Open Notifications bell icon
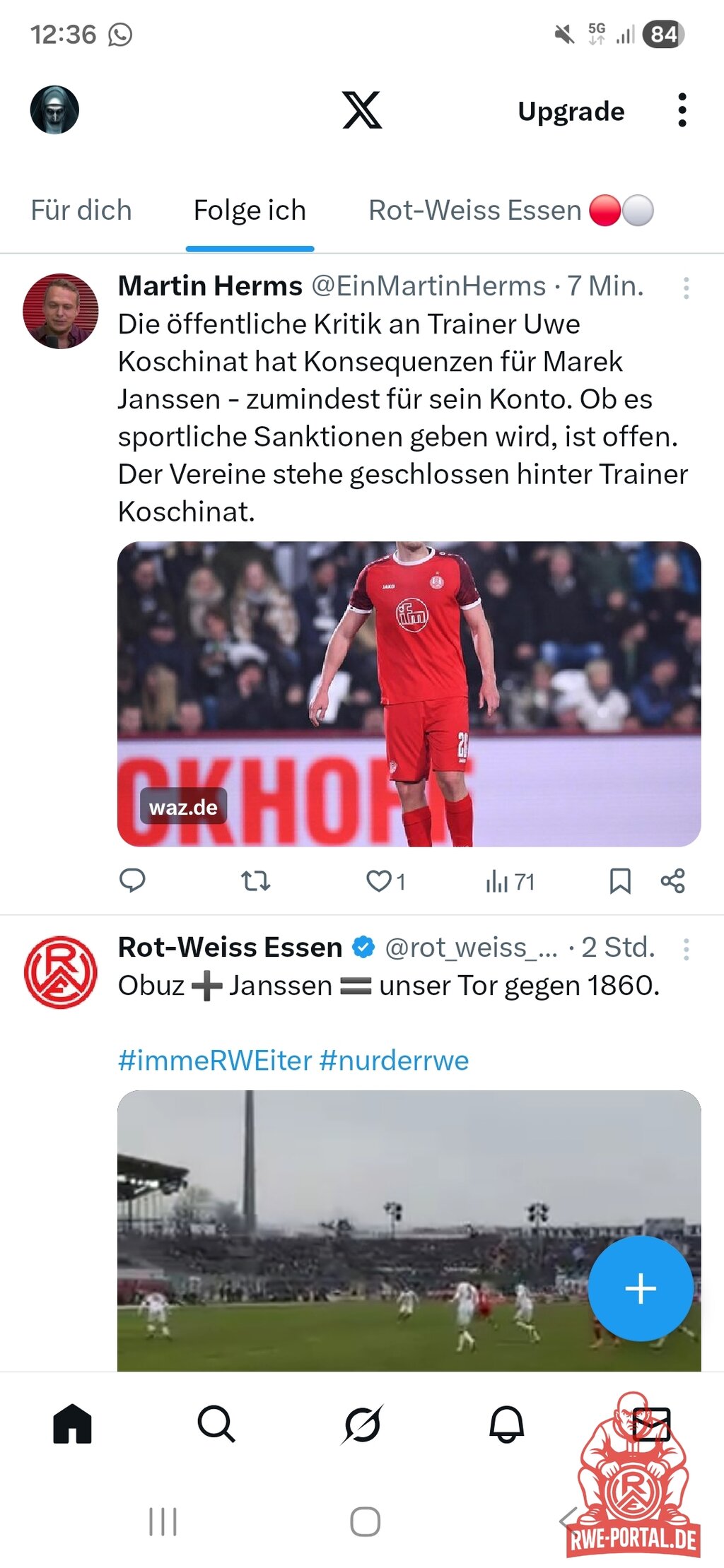 click(506, 1422)
